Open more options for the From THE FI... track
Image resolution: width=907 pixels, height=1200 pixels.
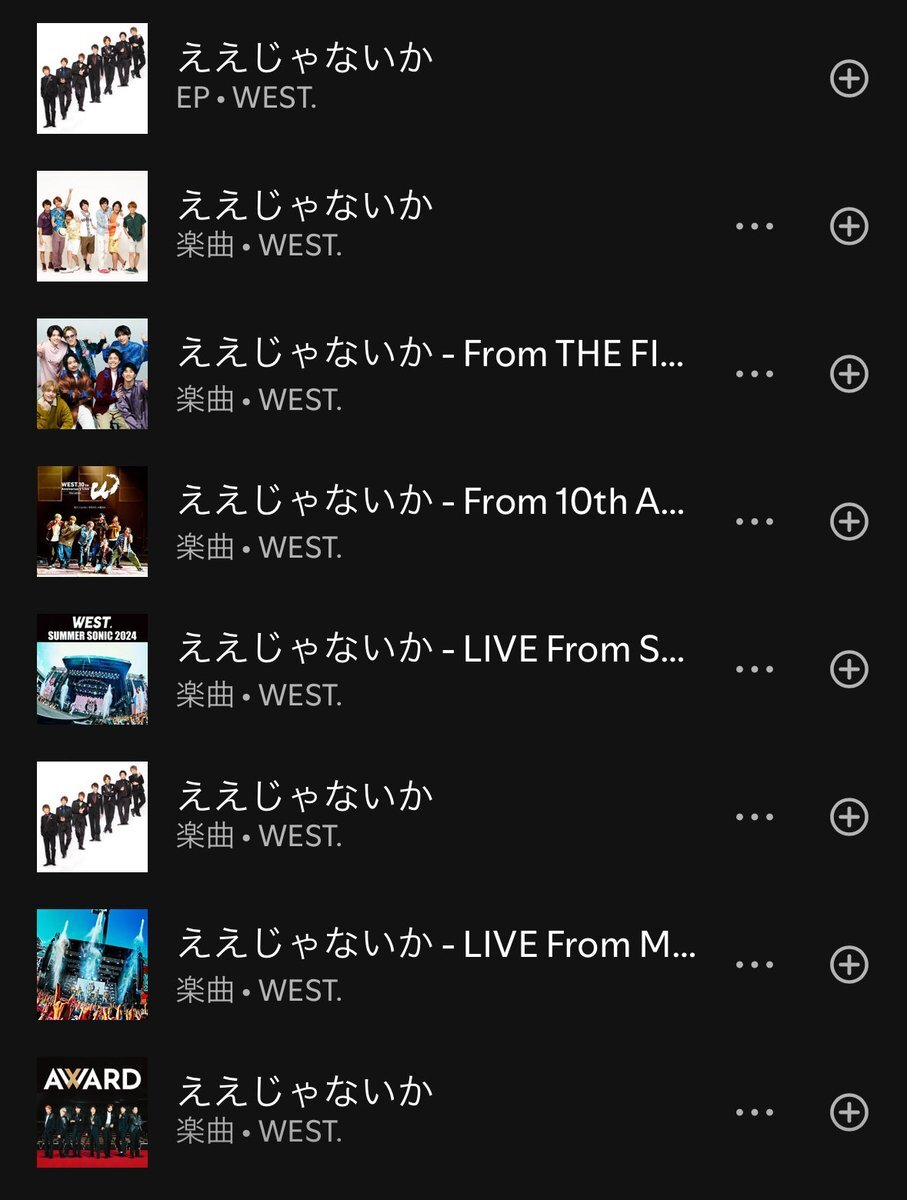tap(754, 374)
